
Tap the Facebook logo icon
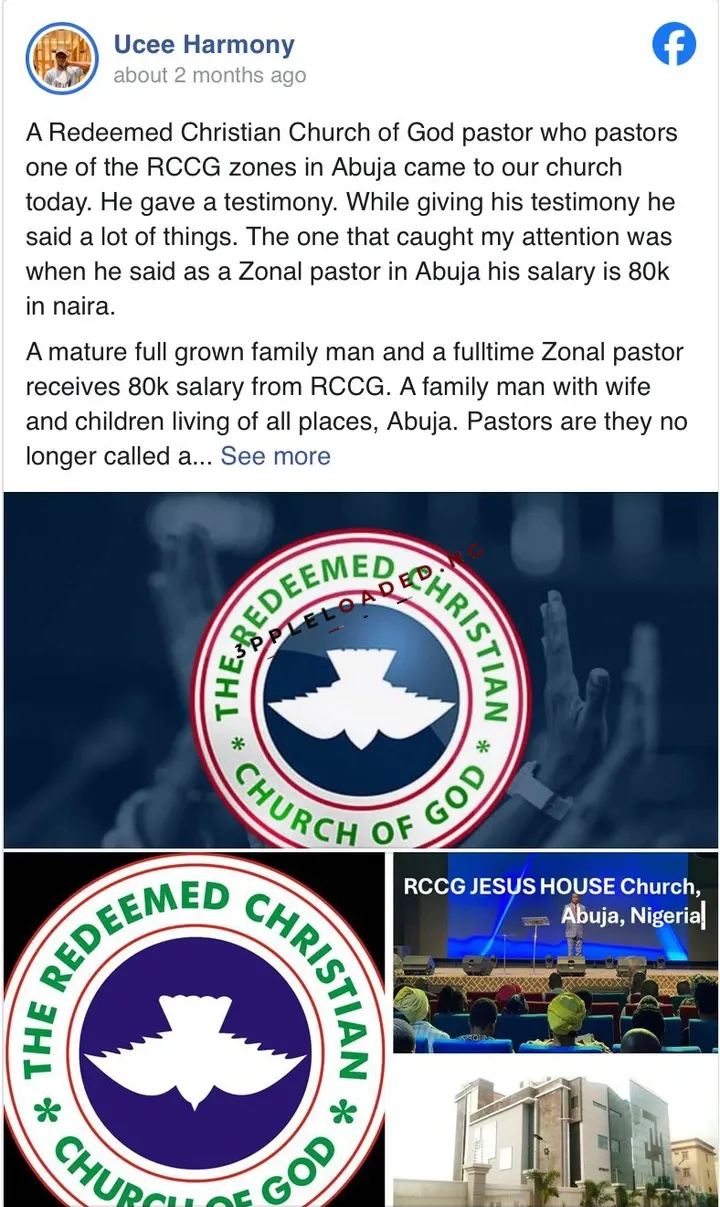[674, 44]
